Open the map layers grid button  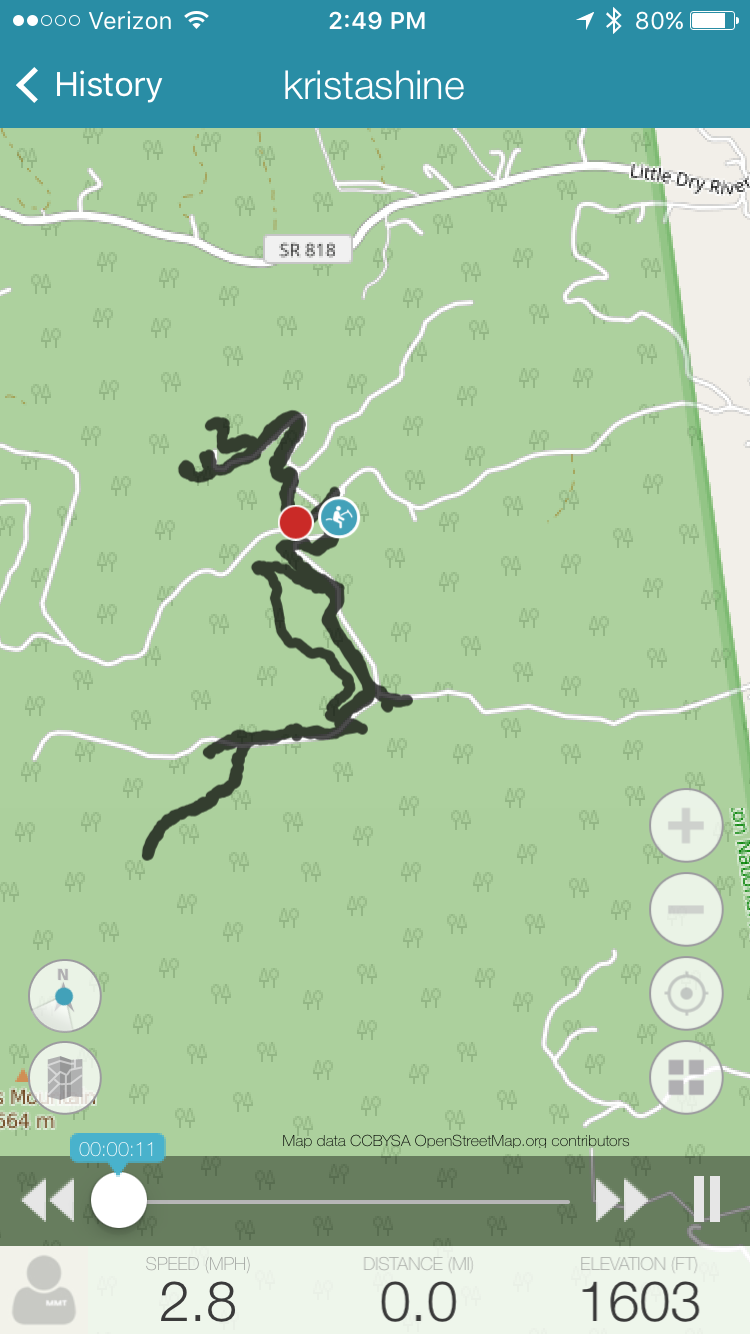[686, 1078]
